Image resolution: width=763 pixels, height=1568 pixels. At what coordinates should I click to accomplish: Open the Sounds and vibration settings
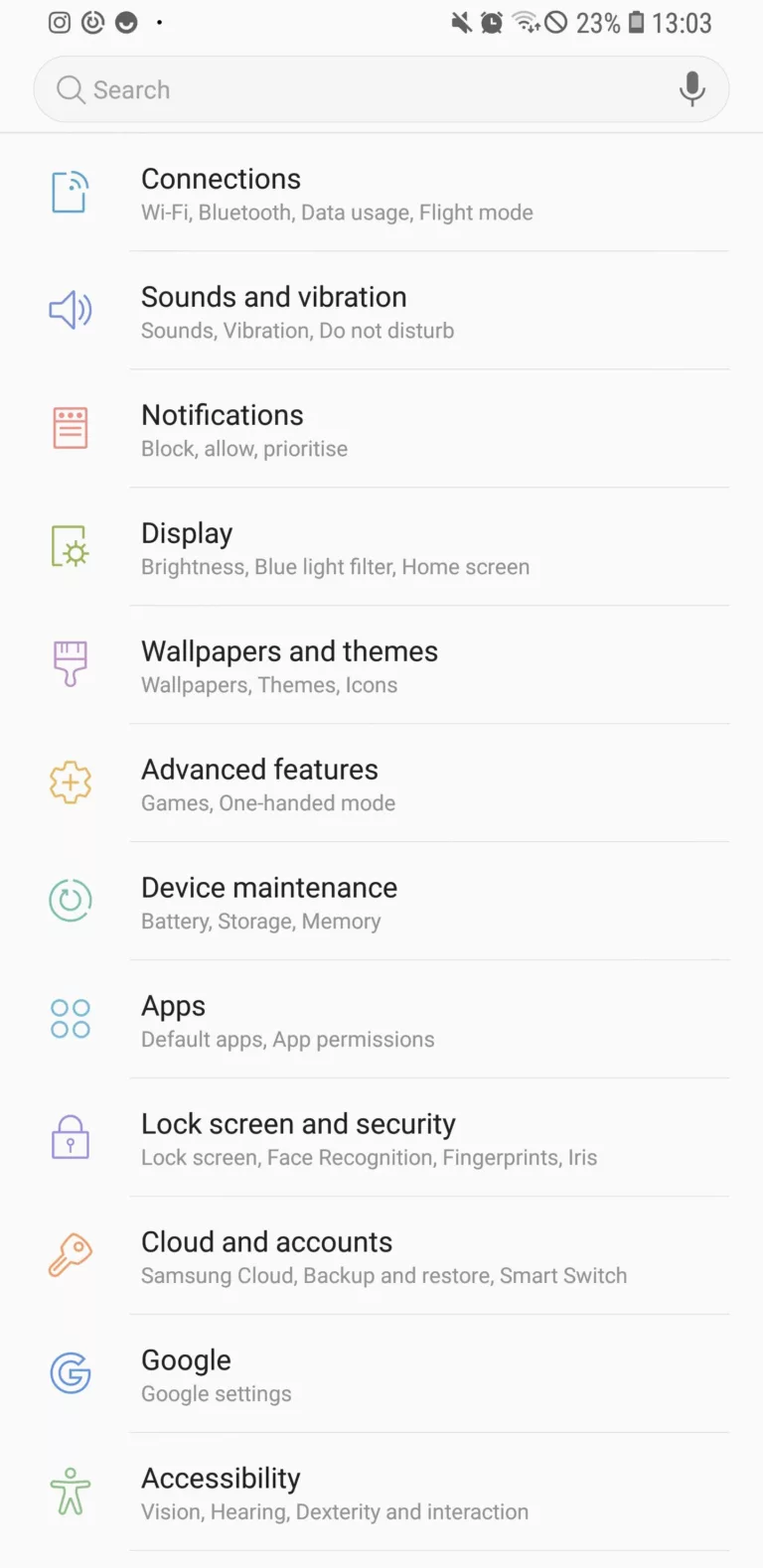(x=274, y=311)
